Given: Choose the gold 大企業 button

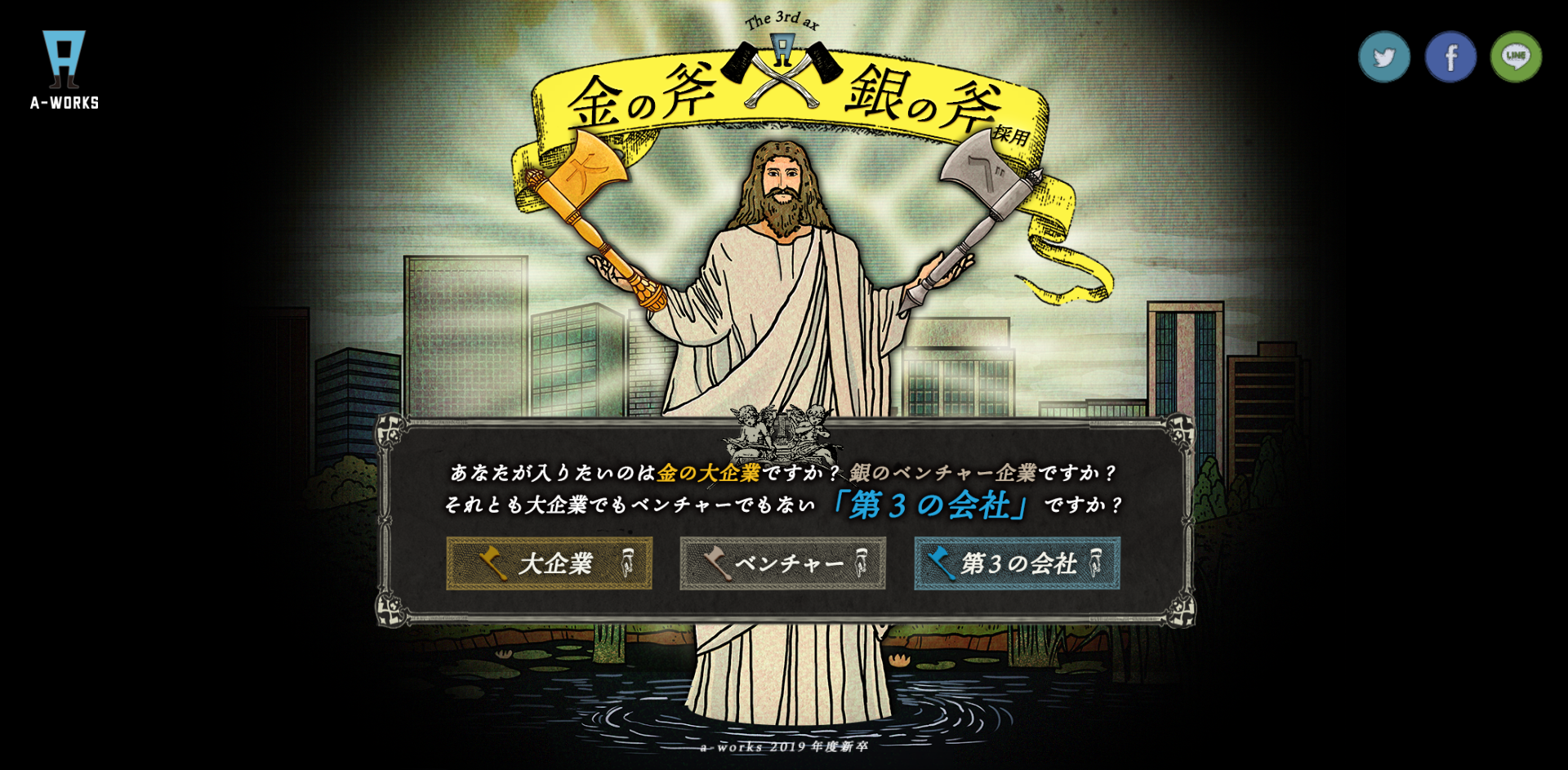Looking at the screenshot, I should pos(549,563).
